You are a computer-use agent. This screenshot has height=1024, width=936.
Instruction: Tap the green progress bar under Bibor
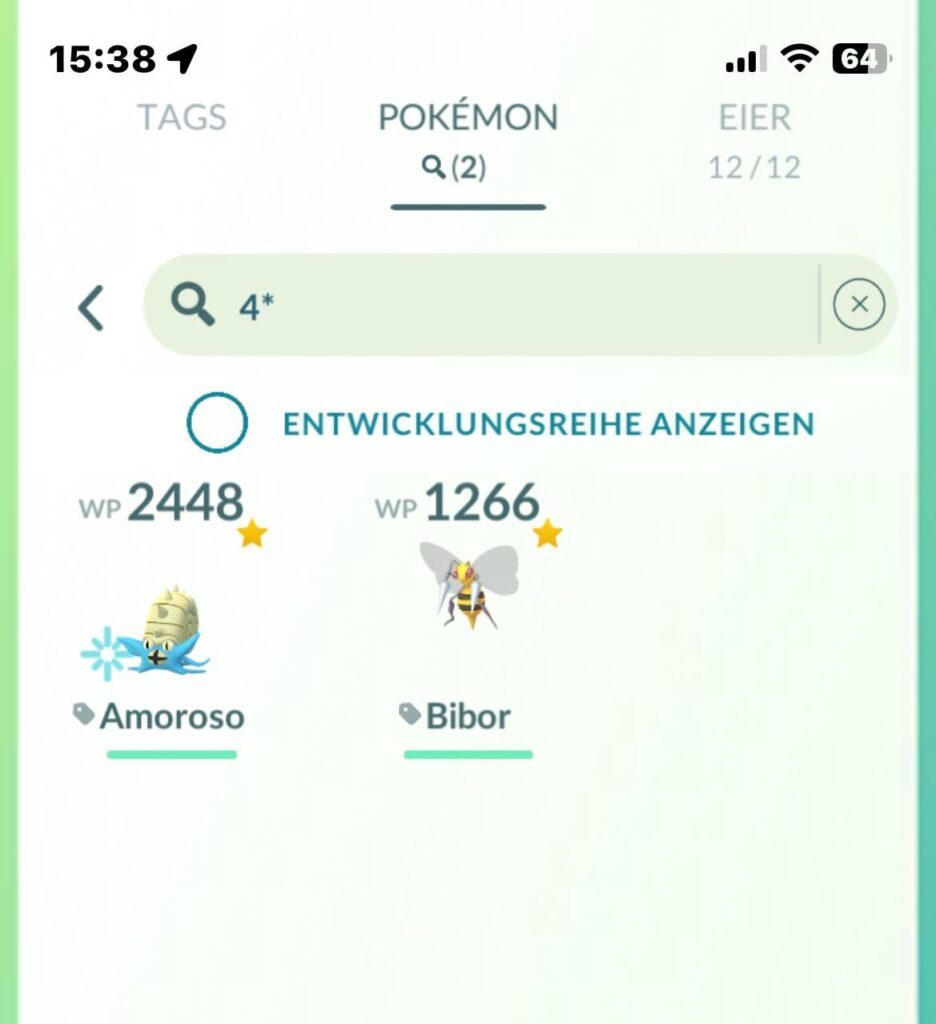tap(468, 753)
